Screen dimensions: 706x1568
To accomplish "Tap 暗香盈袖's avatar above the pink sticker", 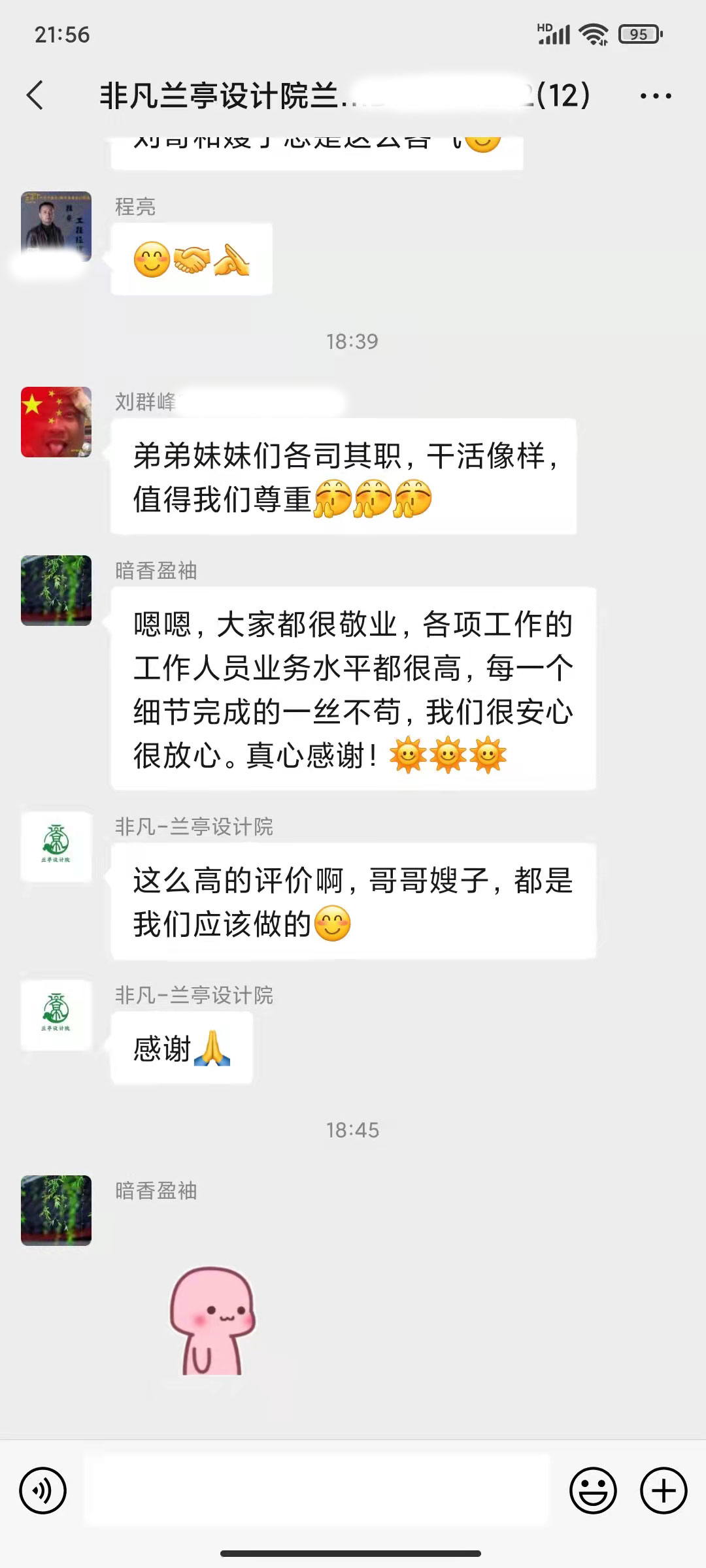I will (56, 1211).
